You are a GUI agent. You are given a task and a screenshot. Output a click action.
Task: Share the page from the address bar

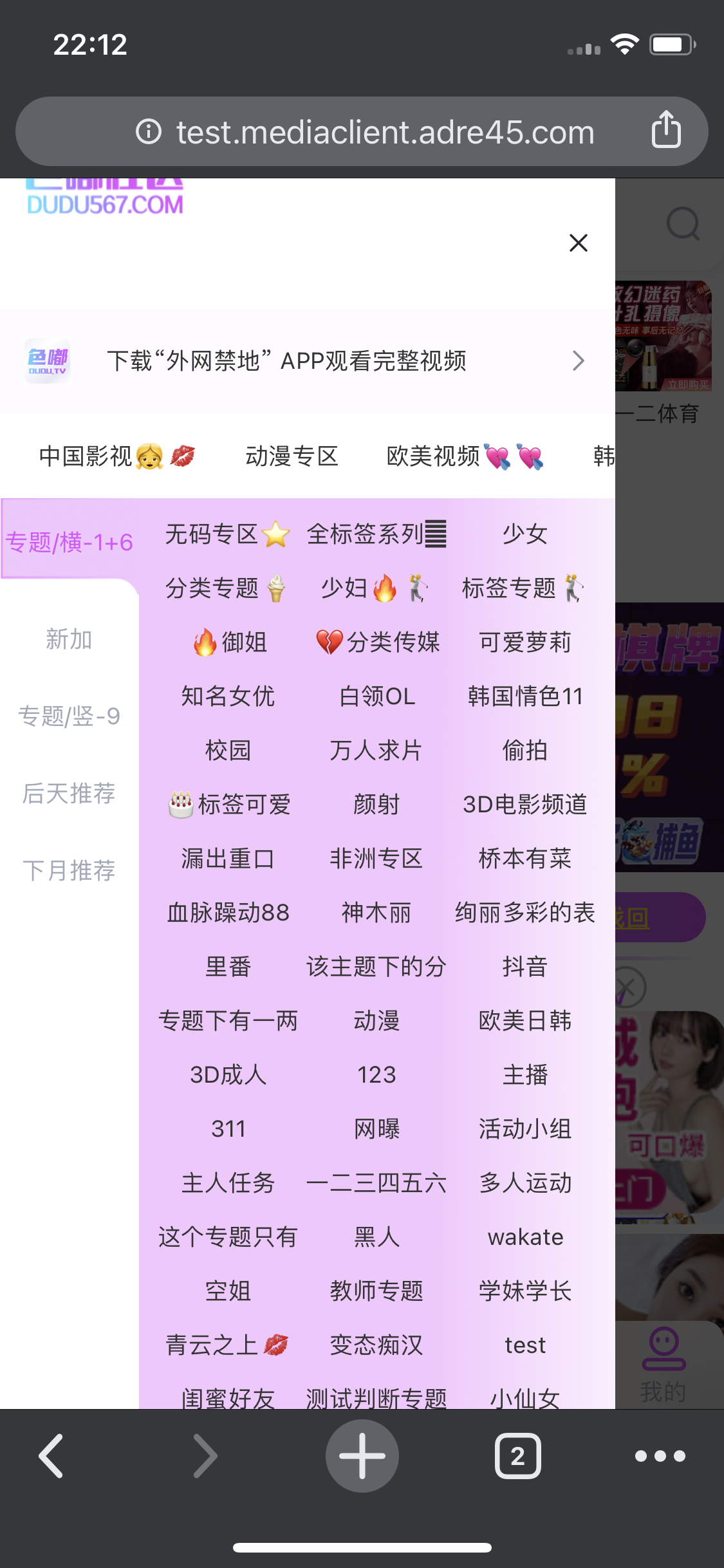[666, 131]
